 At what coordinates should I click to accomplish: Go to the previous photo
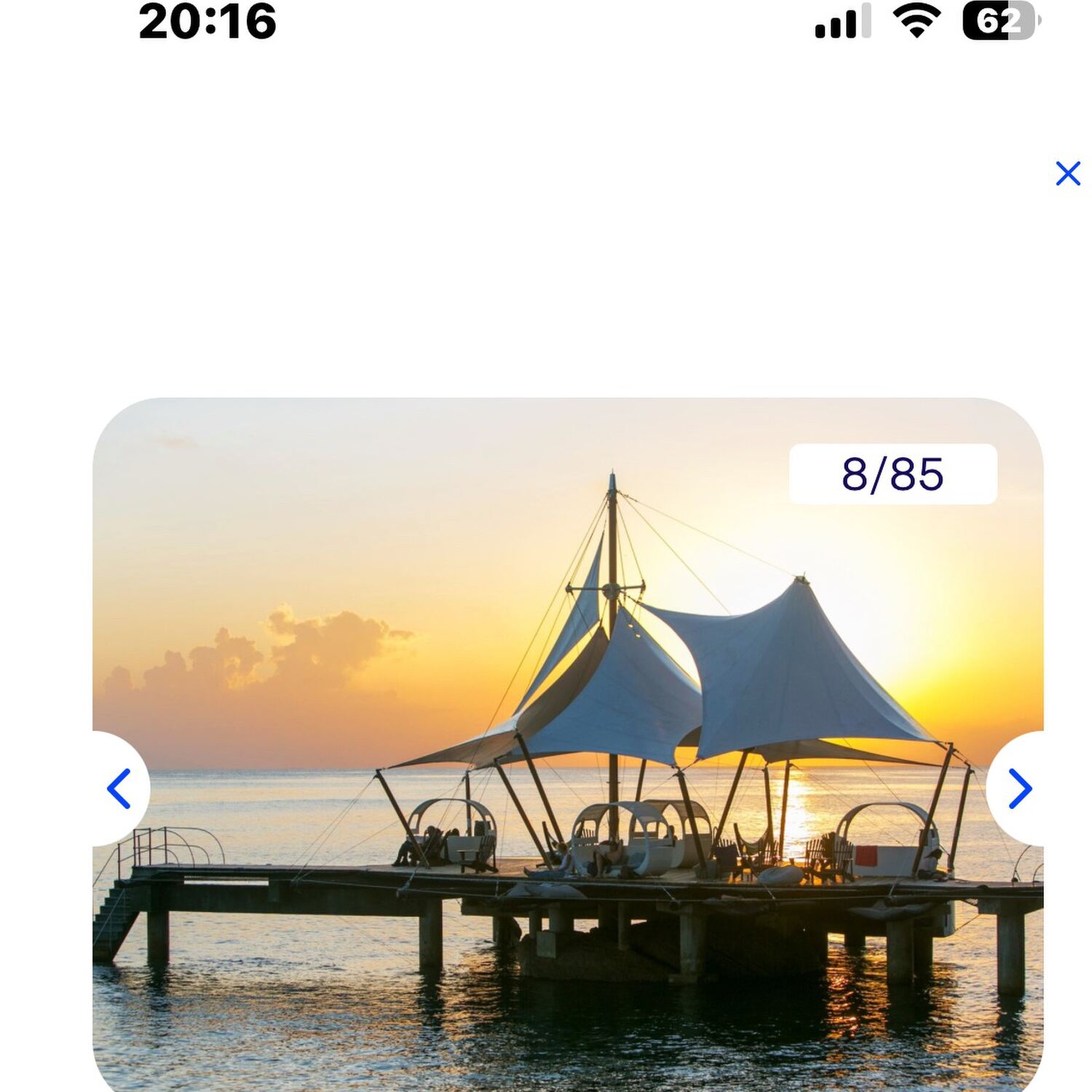pos(119,788)
